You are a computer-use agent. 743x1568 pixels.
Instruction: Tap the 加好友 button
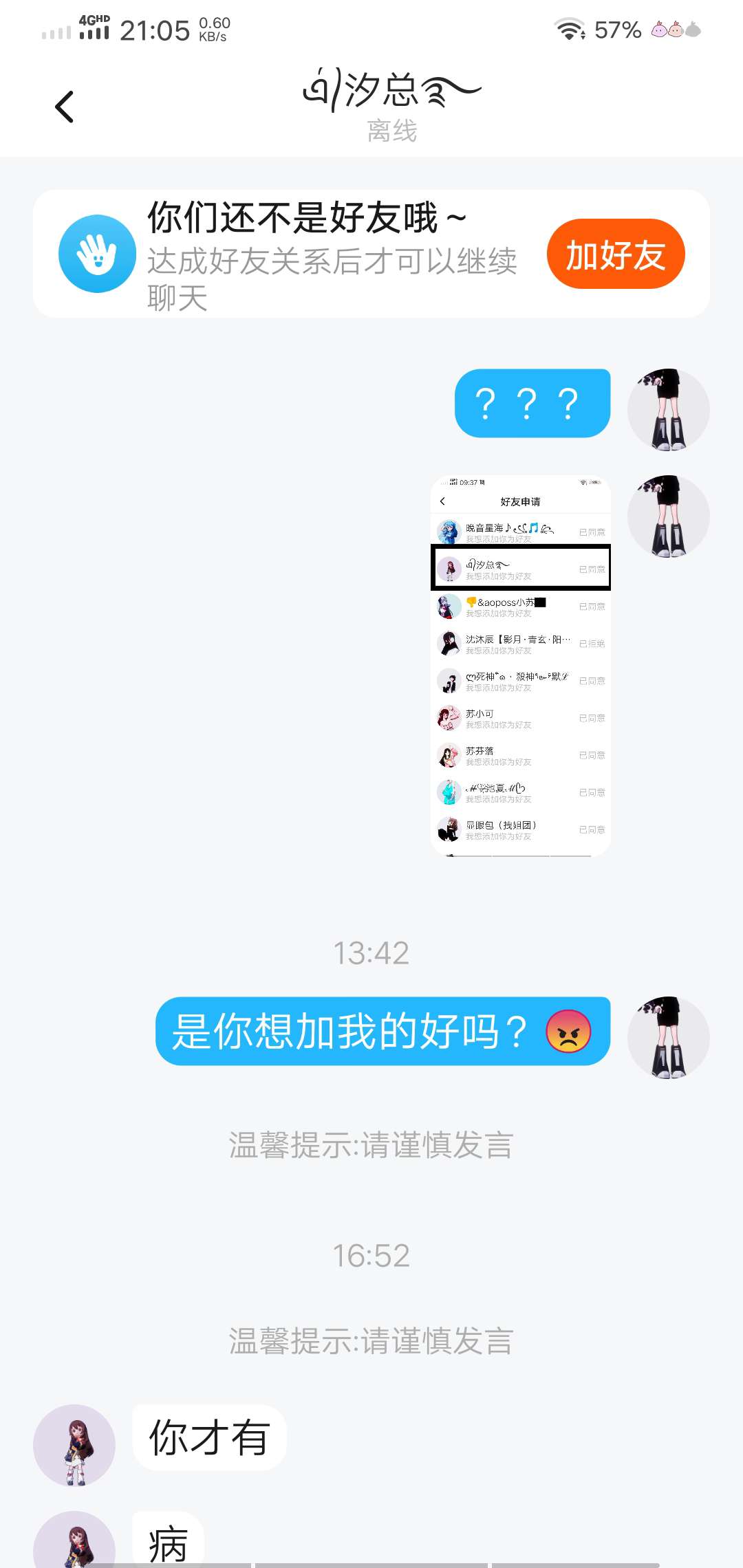click(616, 254)
